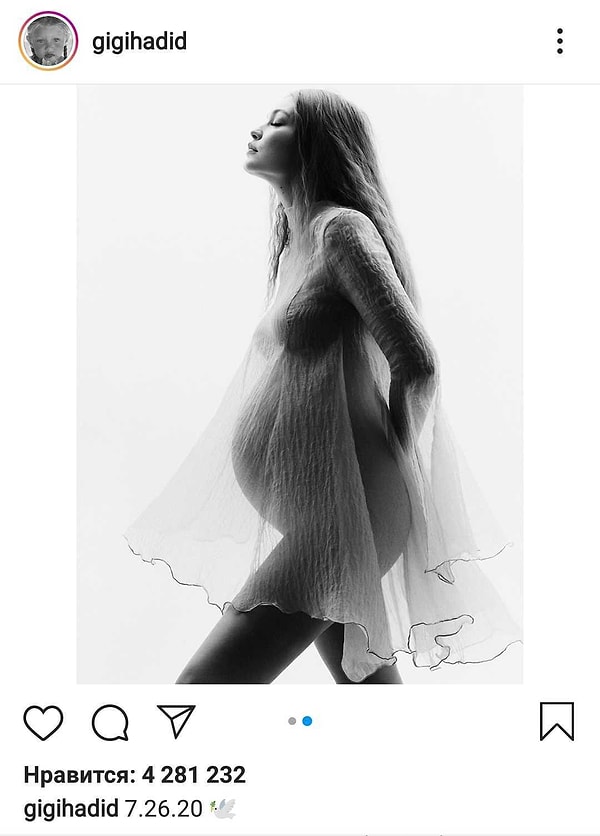Screen dimensions: 600x836
Task: View the likes count Нравится: 4 281 232
Action: [133, 775]
